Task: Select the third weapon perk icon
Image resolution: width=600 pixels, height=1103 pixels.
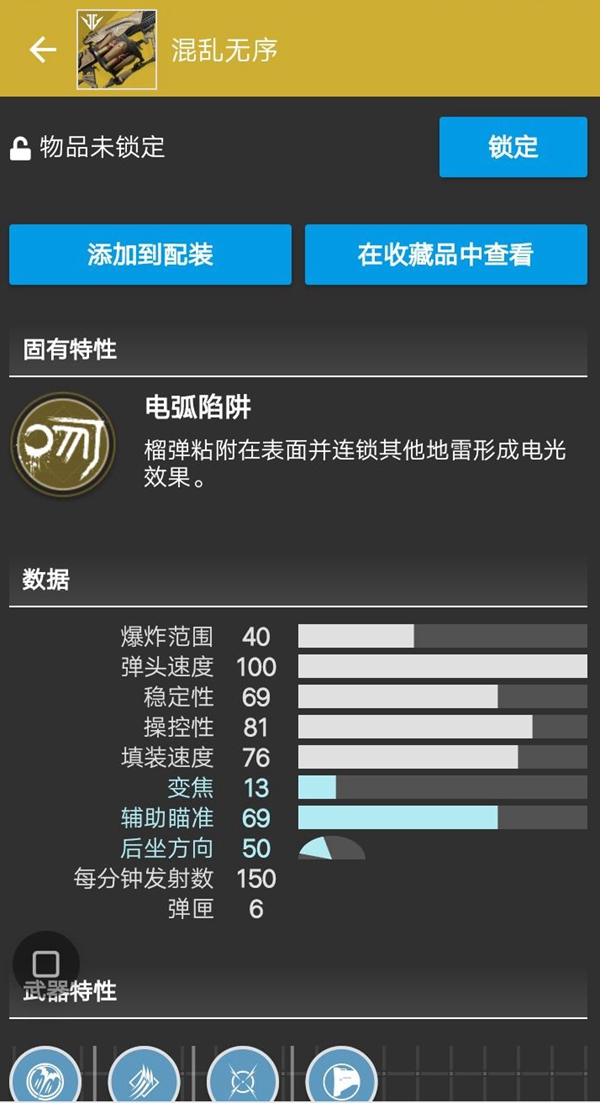Action: (242, 1080)
